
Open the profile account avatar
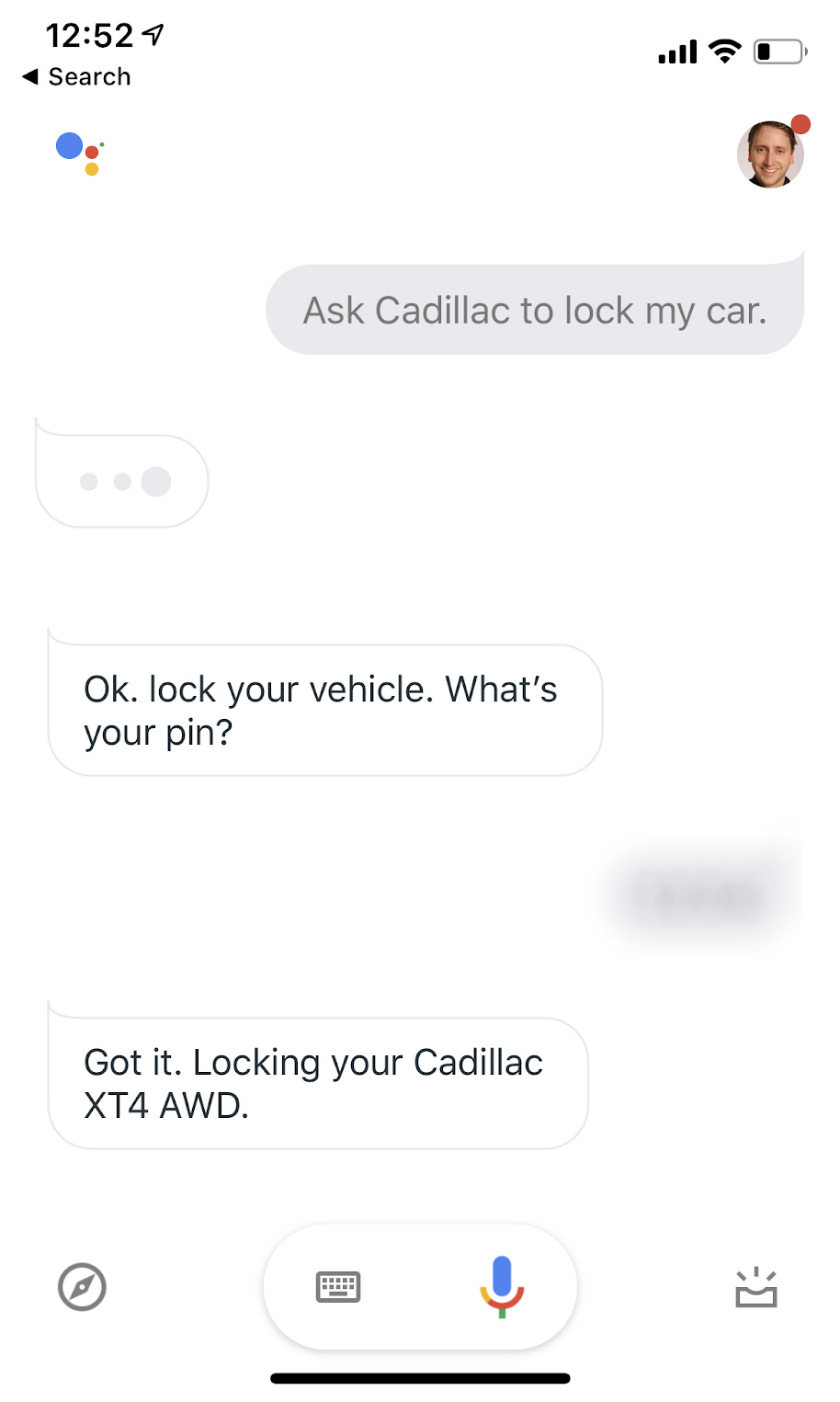click(x=770, y=154)
